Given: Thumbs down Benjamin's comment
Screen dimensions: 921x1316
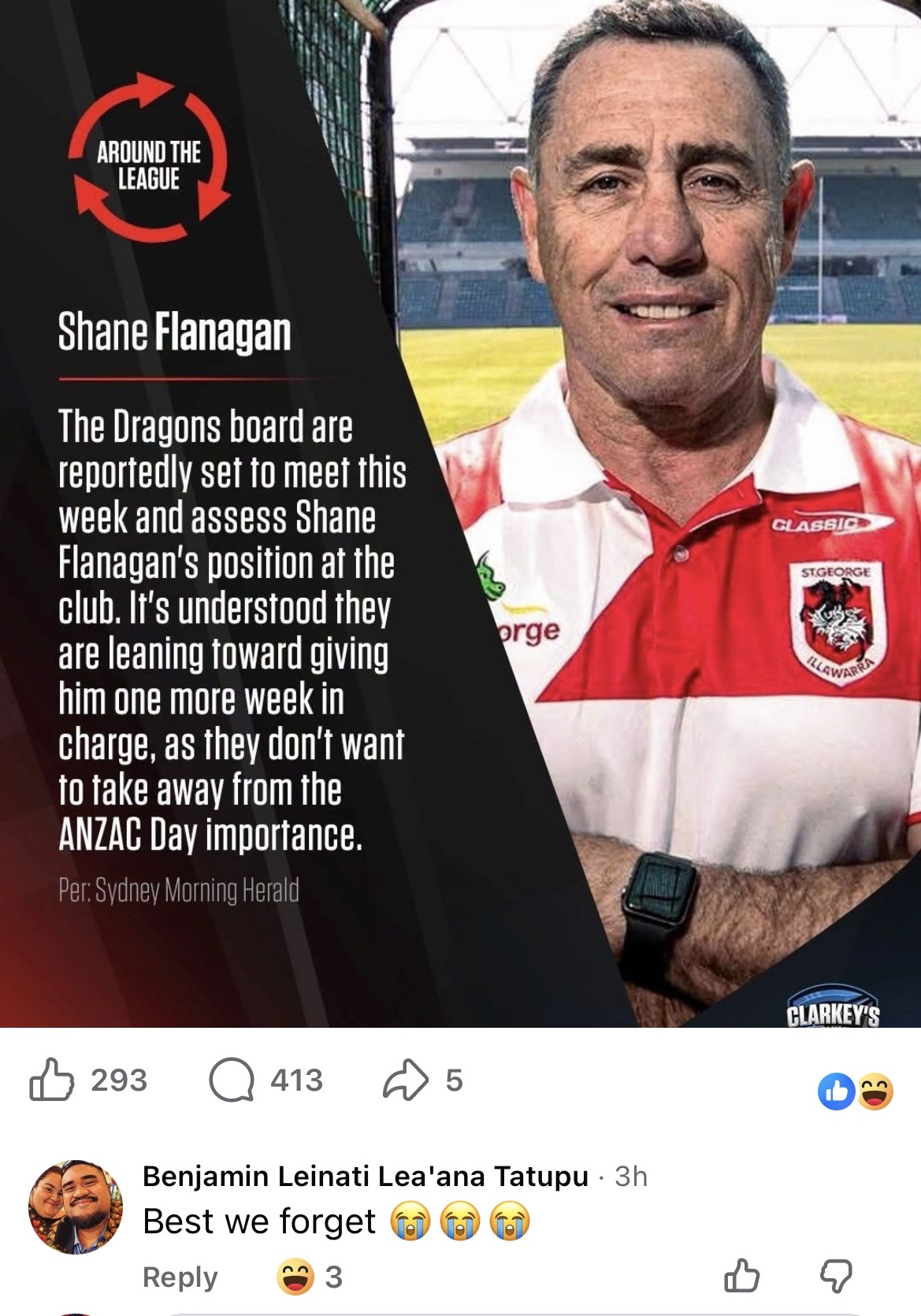Looking at the screenshot, I should tap(835, 1275).
